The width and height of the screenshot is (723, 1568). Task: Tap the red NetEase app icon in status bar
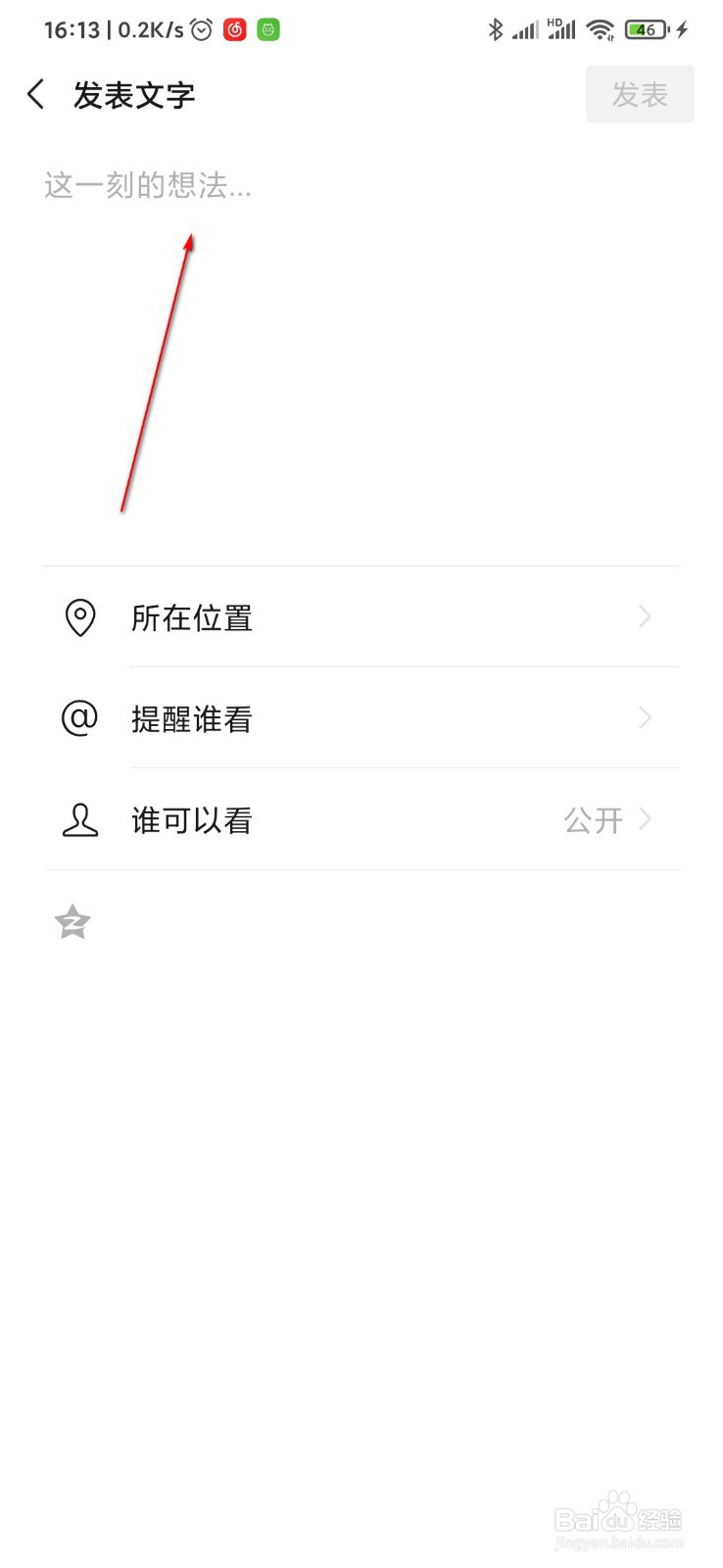click(x=235, y=29)
